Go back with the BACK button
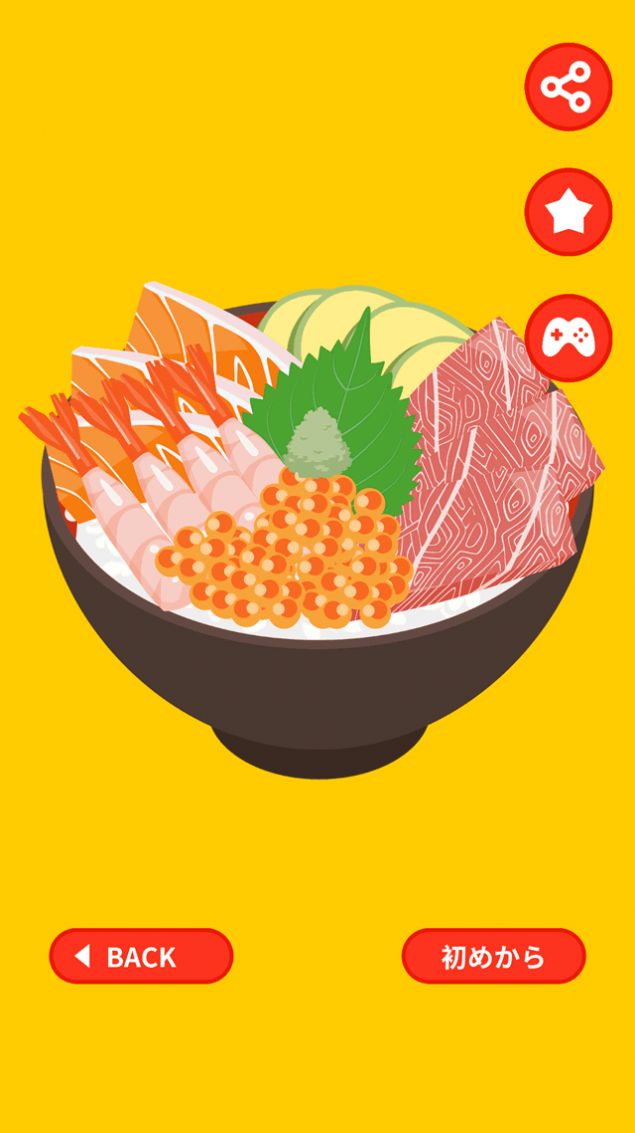 pos(141,956)
